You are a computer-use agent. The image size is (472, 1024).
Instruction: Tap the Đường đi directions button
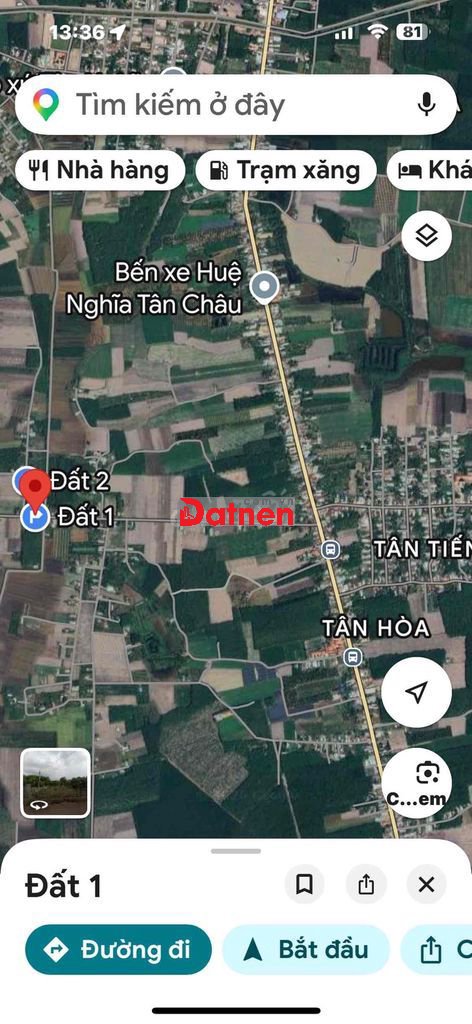tap(119, 950)
